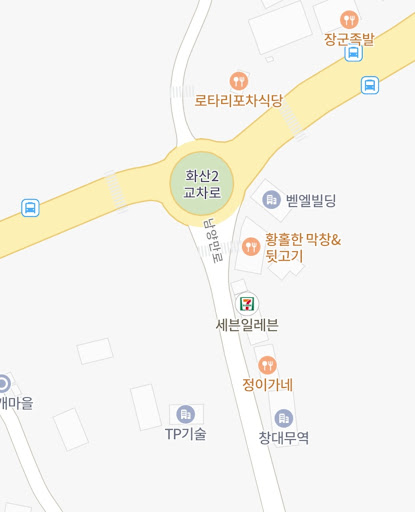Select the 창대무역 building pin
415x512 pixels.
284,418
